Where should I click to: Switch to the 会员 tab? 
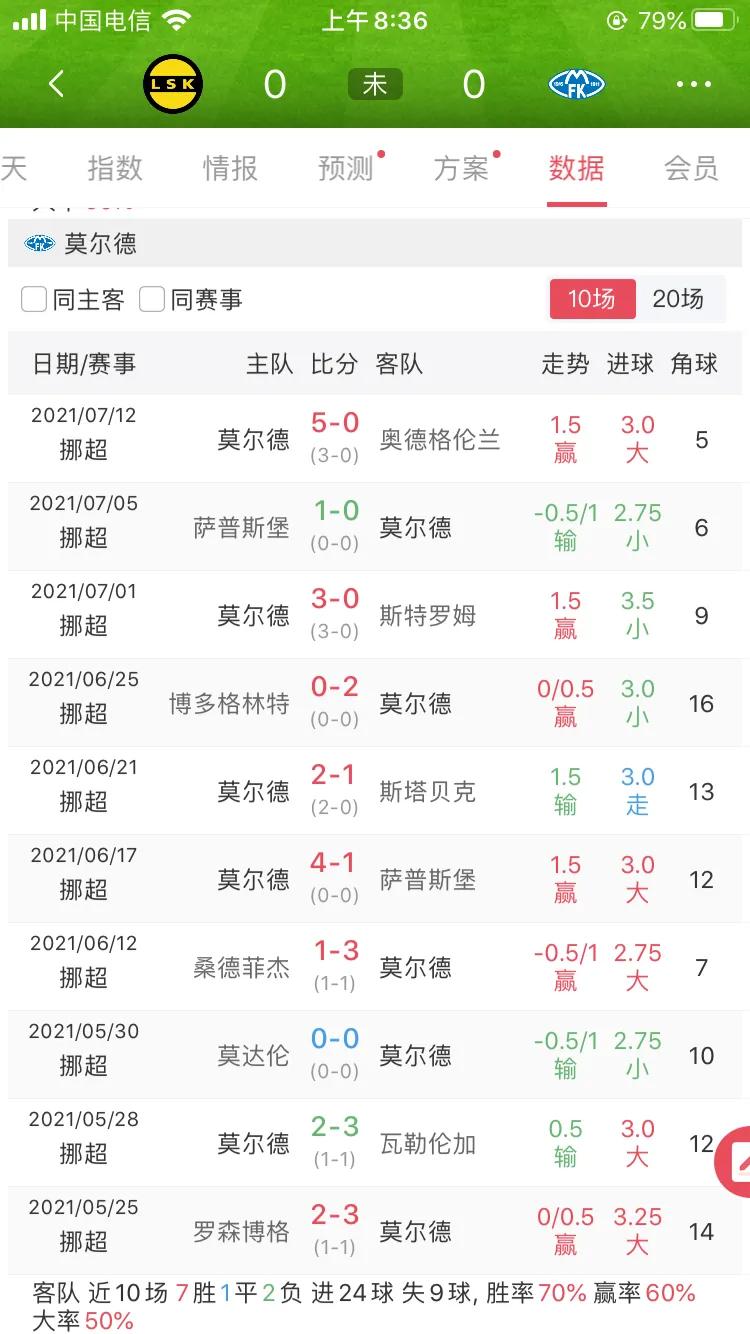tap(691, 170)
